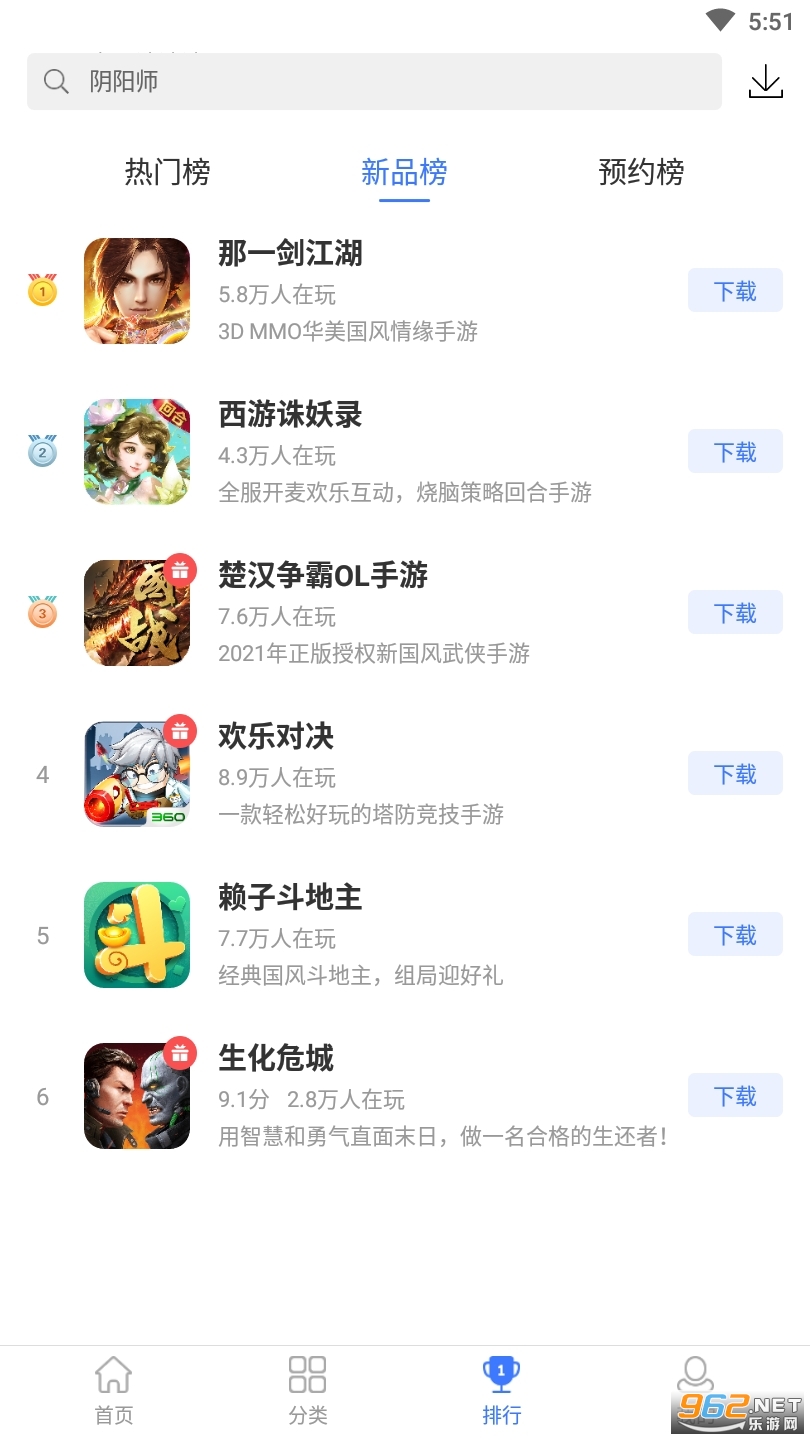
Task: Download 那一剑江湖
Action: click(x=735, y=291)
